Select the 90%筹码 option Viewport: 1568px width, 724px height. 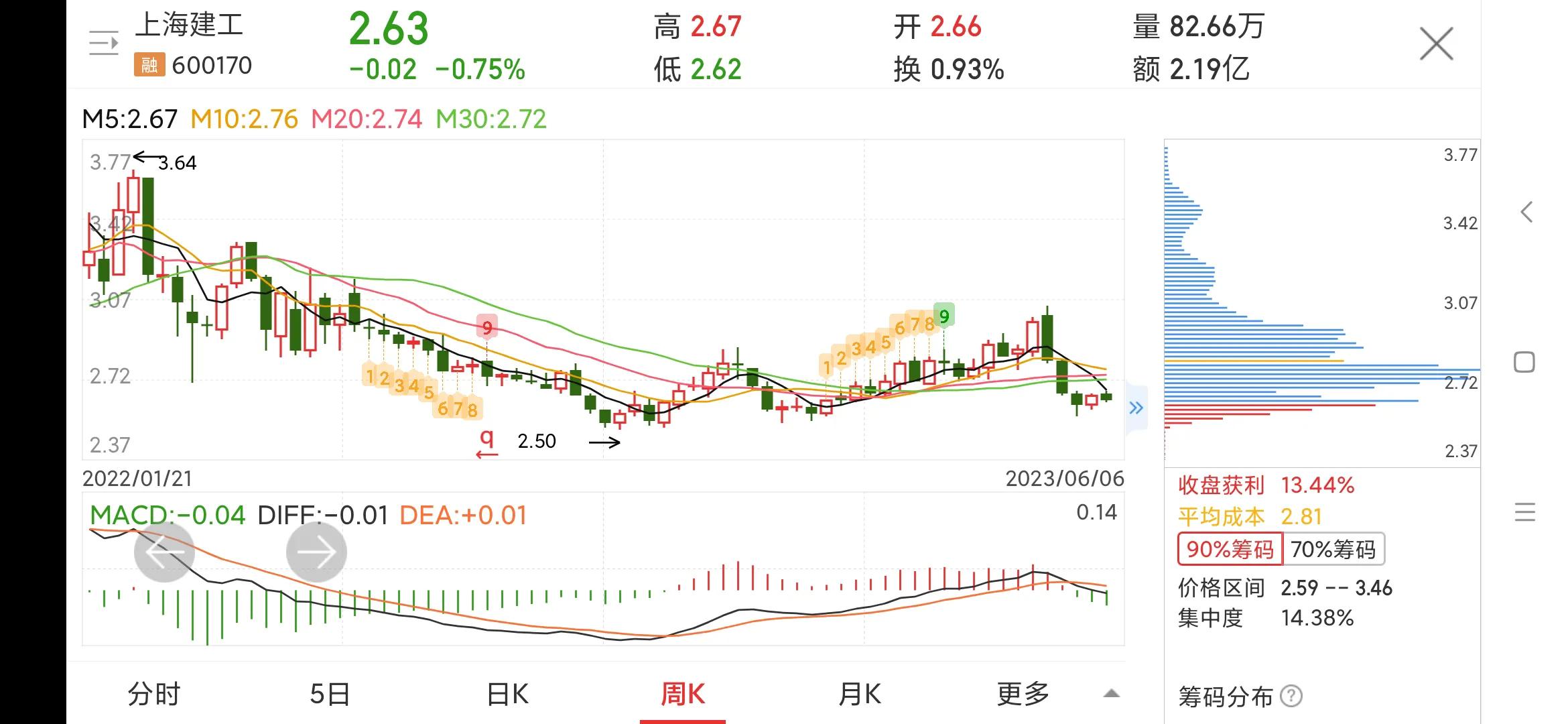pyautogui.click(x=1230, y=550)
